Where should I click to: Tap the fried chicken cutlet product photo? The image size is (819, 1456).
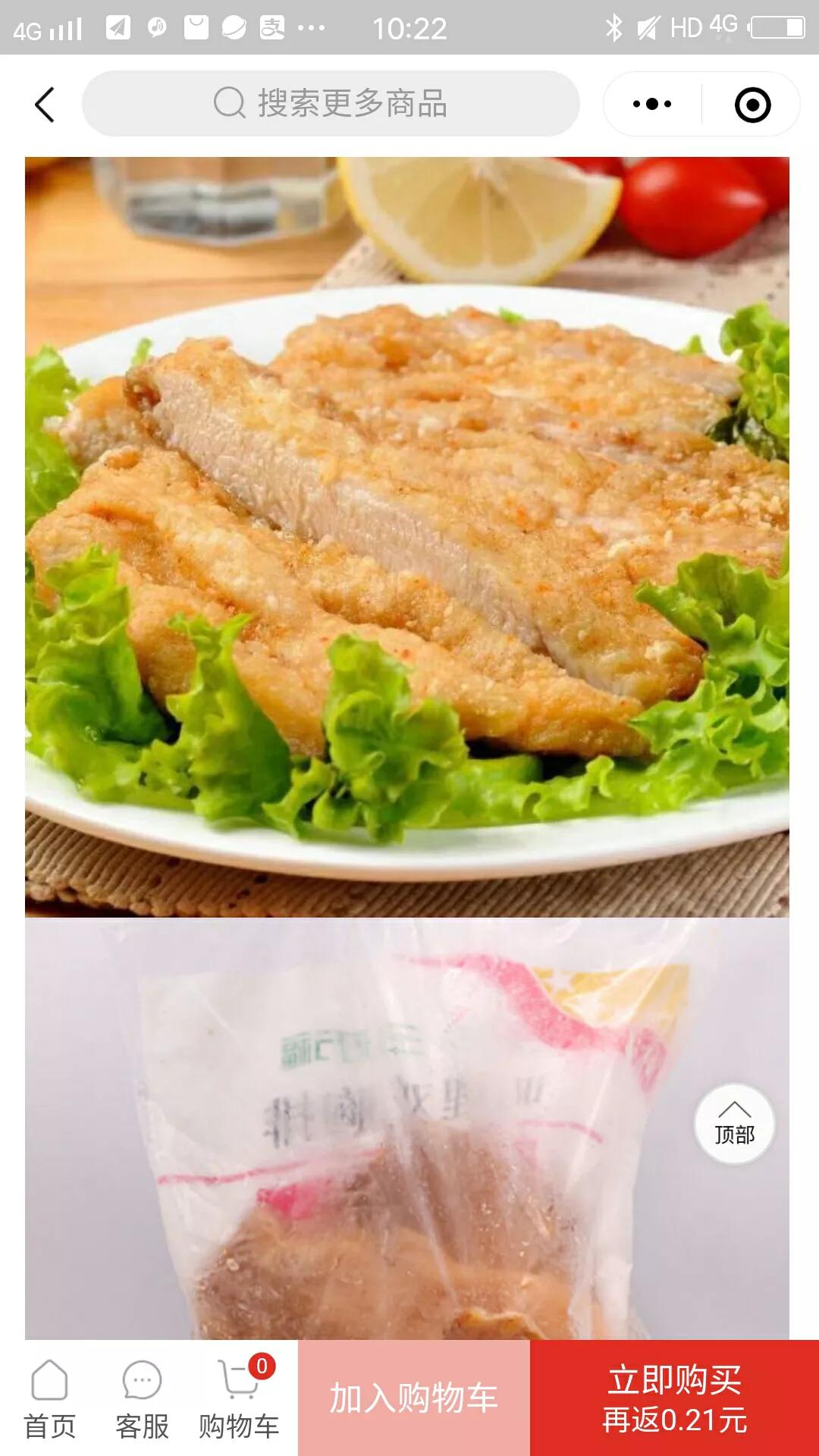409,531
